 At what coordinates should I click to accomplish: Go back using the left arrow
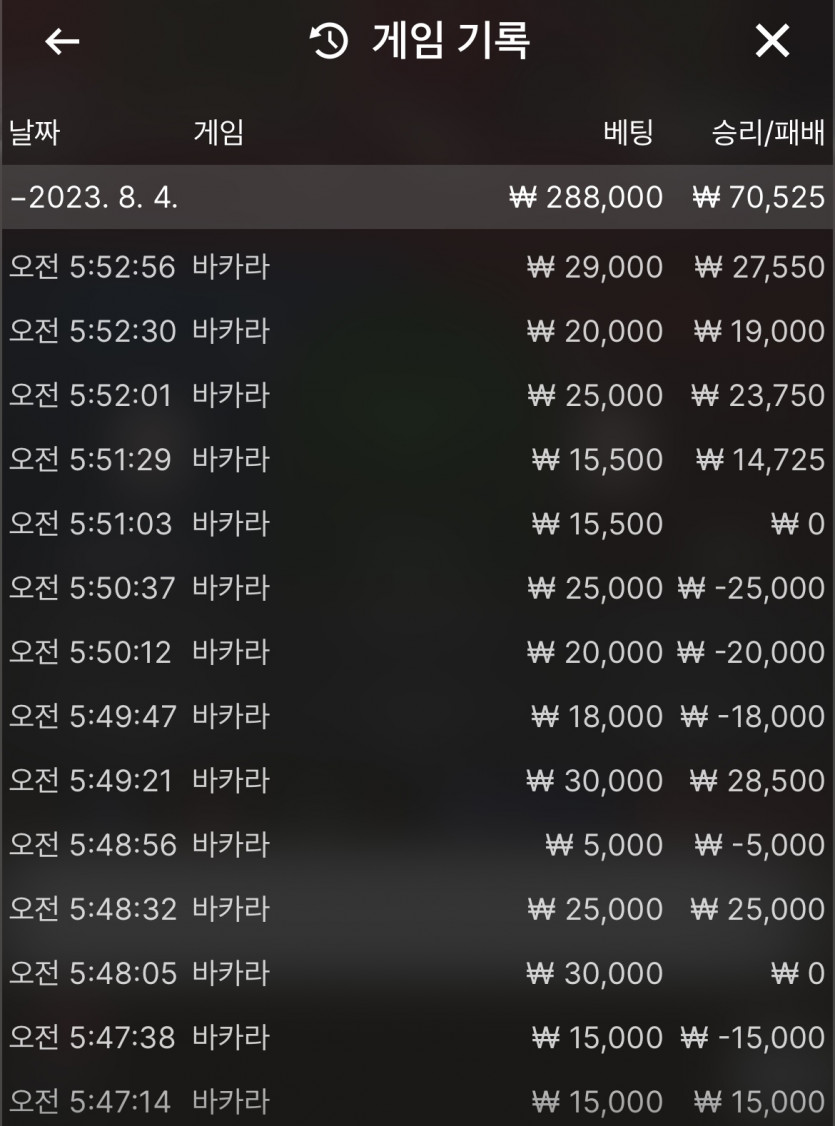click(x=62, y=41)
